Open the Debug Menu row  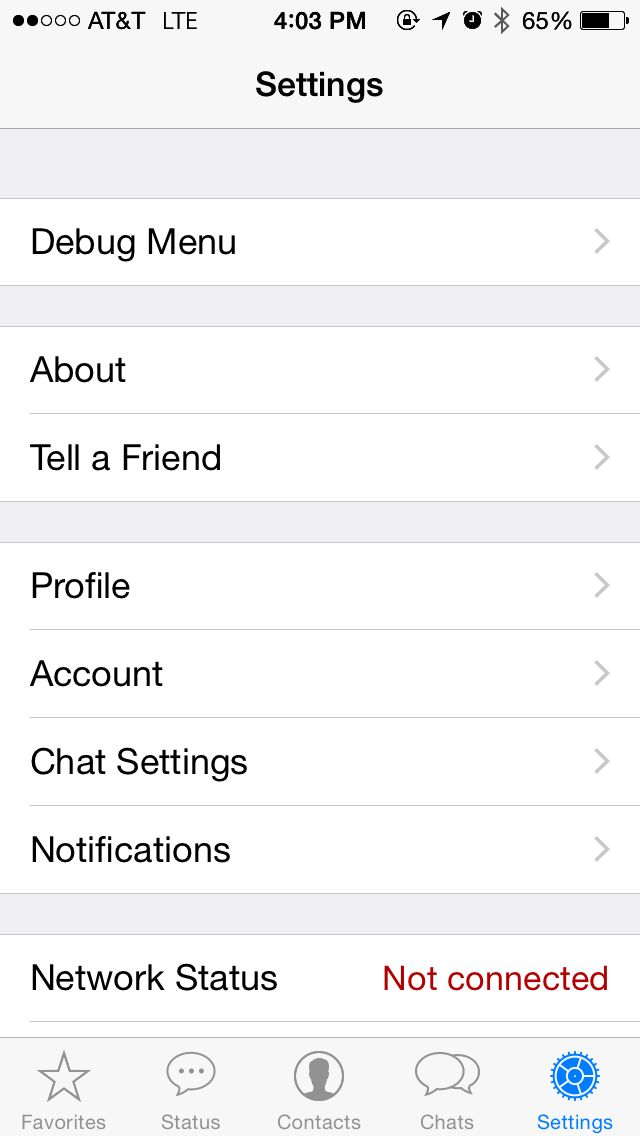(320, 242)
